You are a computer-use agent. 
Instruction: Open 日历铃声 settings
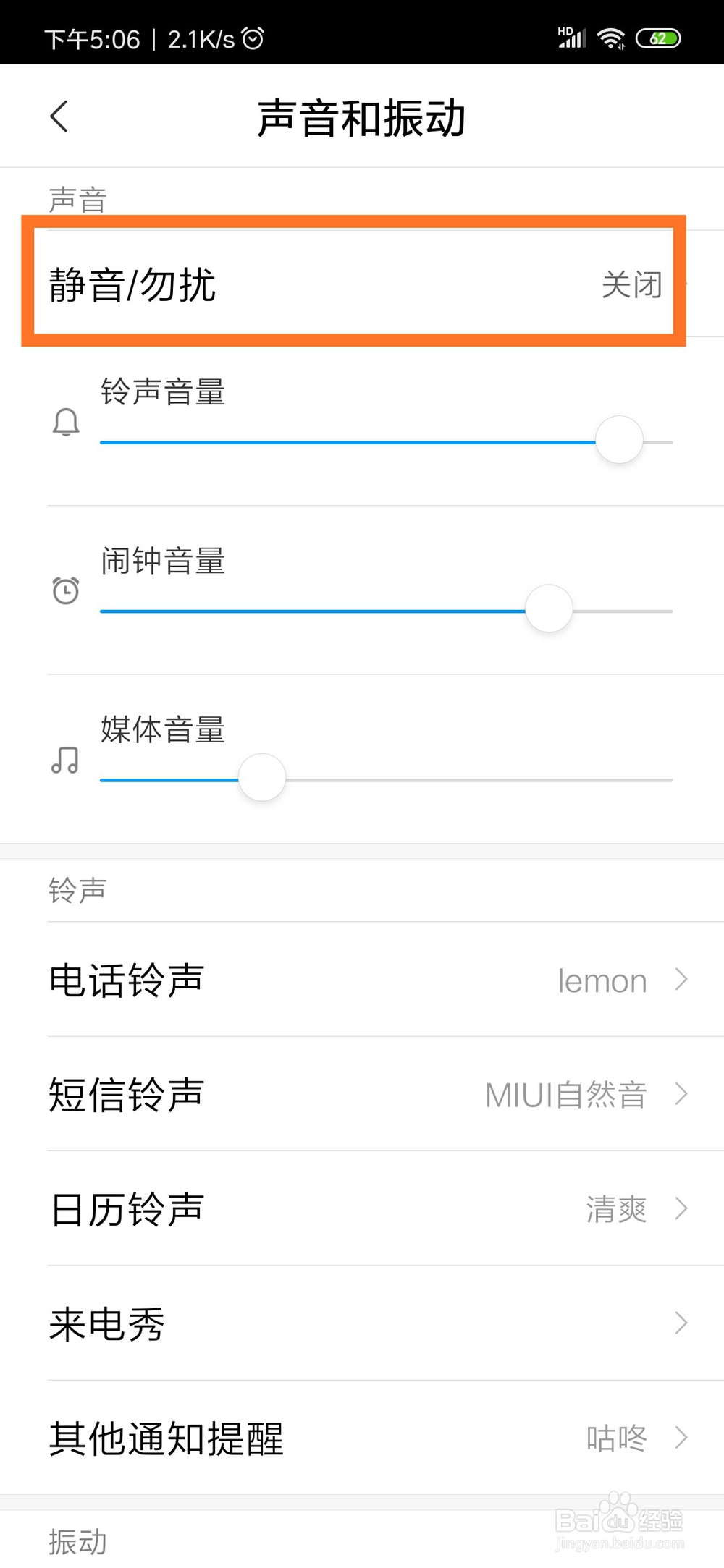(x=362, y=1208)
